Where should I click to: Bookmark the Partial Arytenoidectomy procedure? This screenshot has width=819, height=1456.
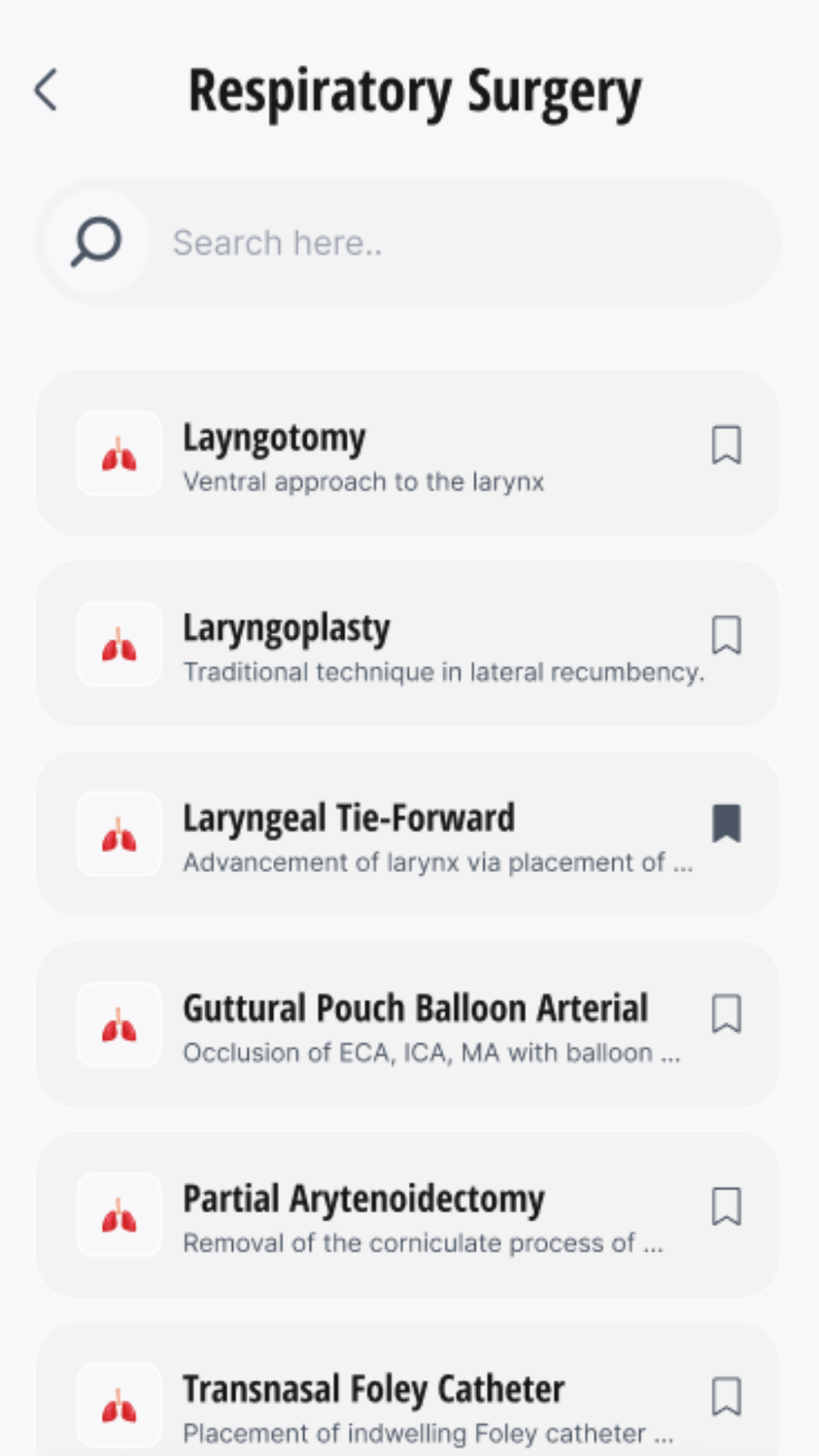tap(726, 1206)
